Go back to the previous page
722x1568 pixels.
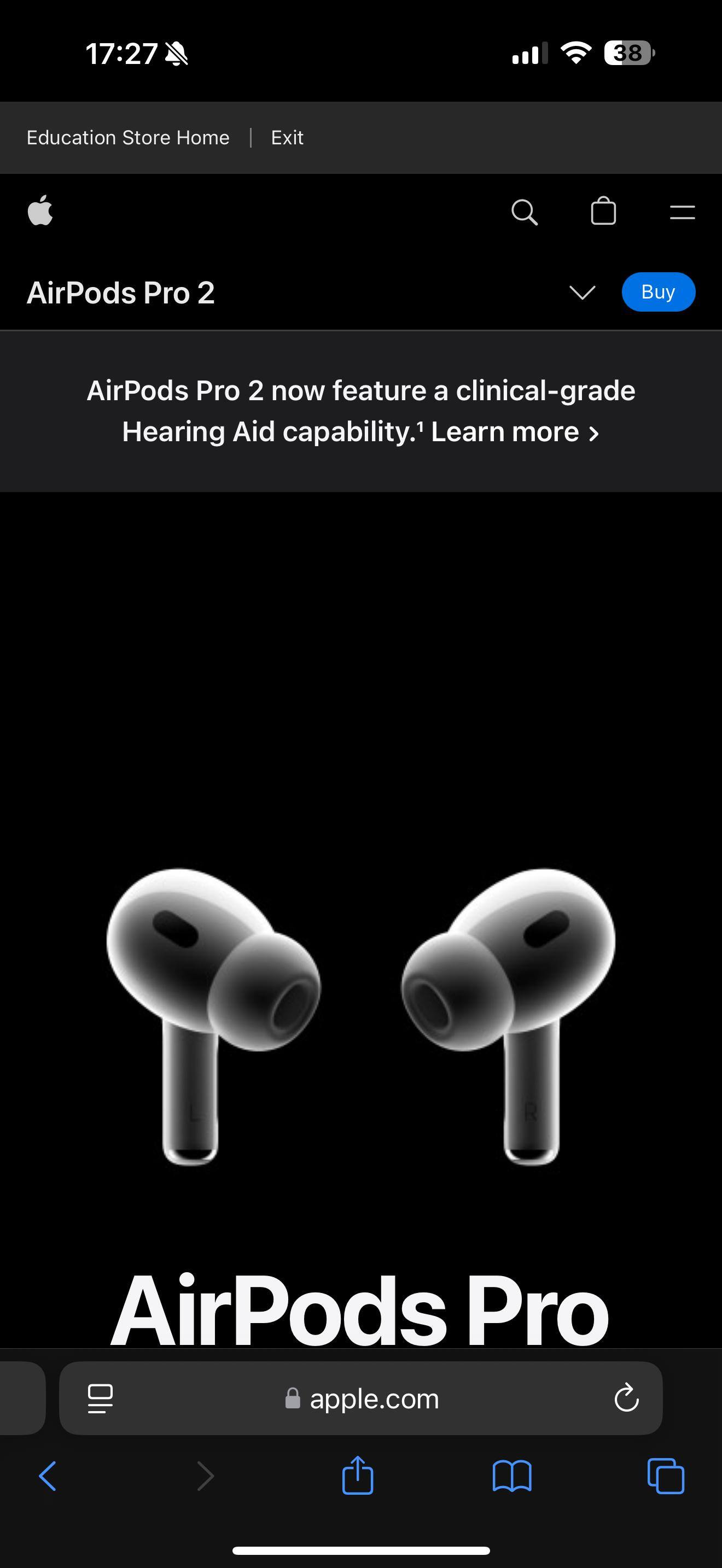[48, 1476]
